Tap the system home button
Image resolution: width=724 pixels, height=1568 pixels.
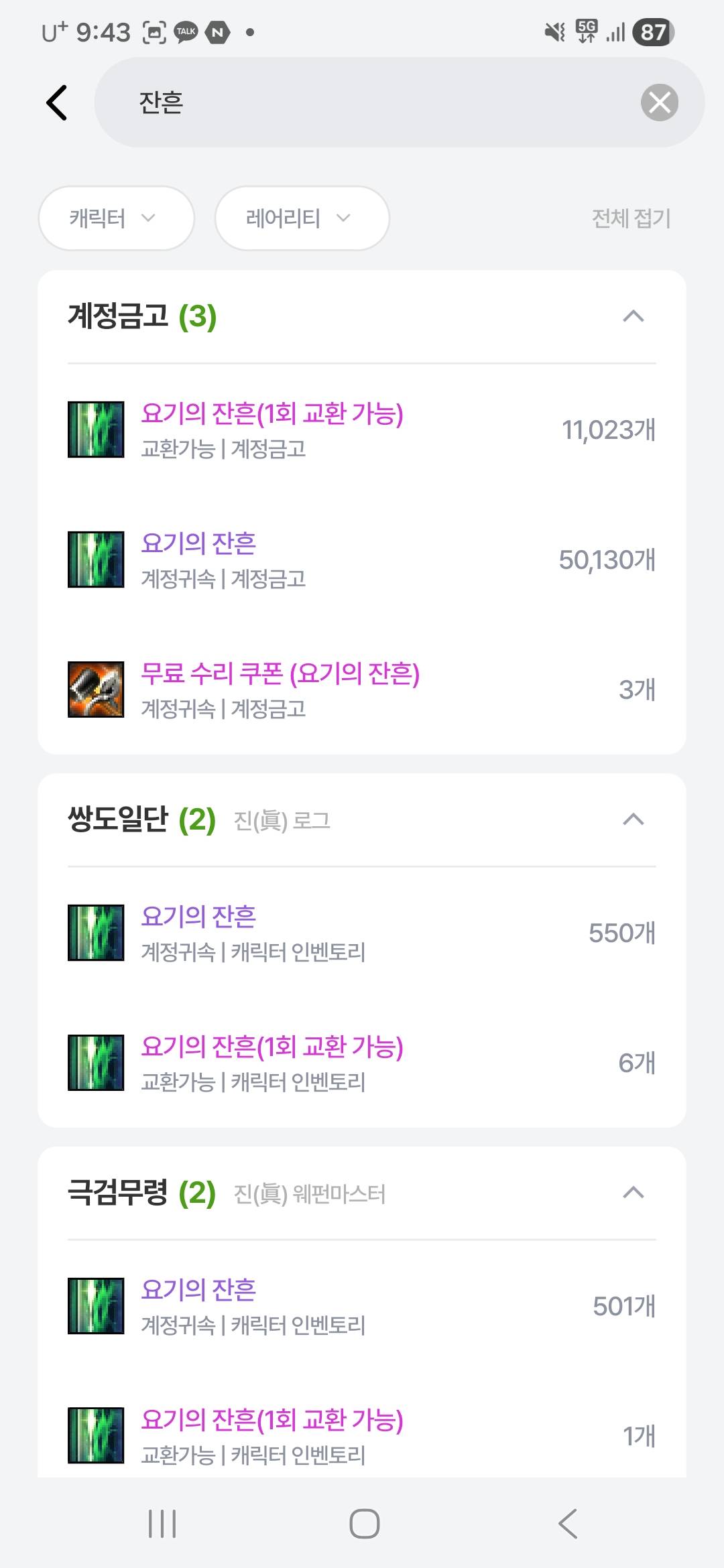point(364,1524)
